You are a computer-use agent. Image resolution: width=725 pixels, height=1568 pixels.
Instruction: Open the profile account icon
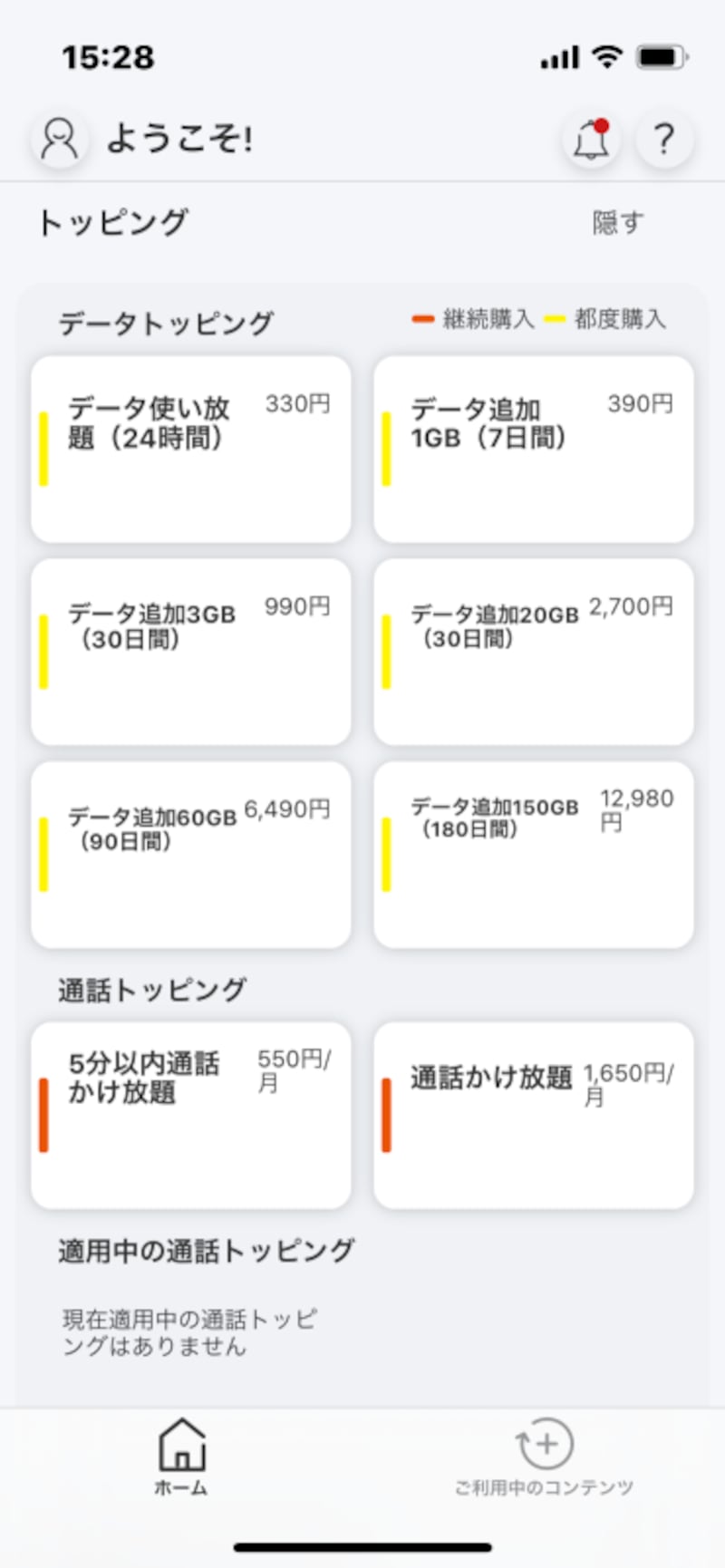(58, 139)
